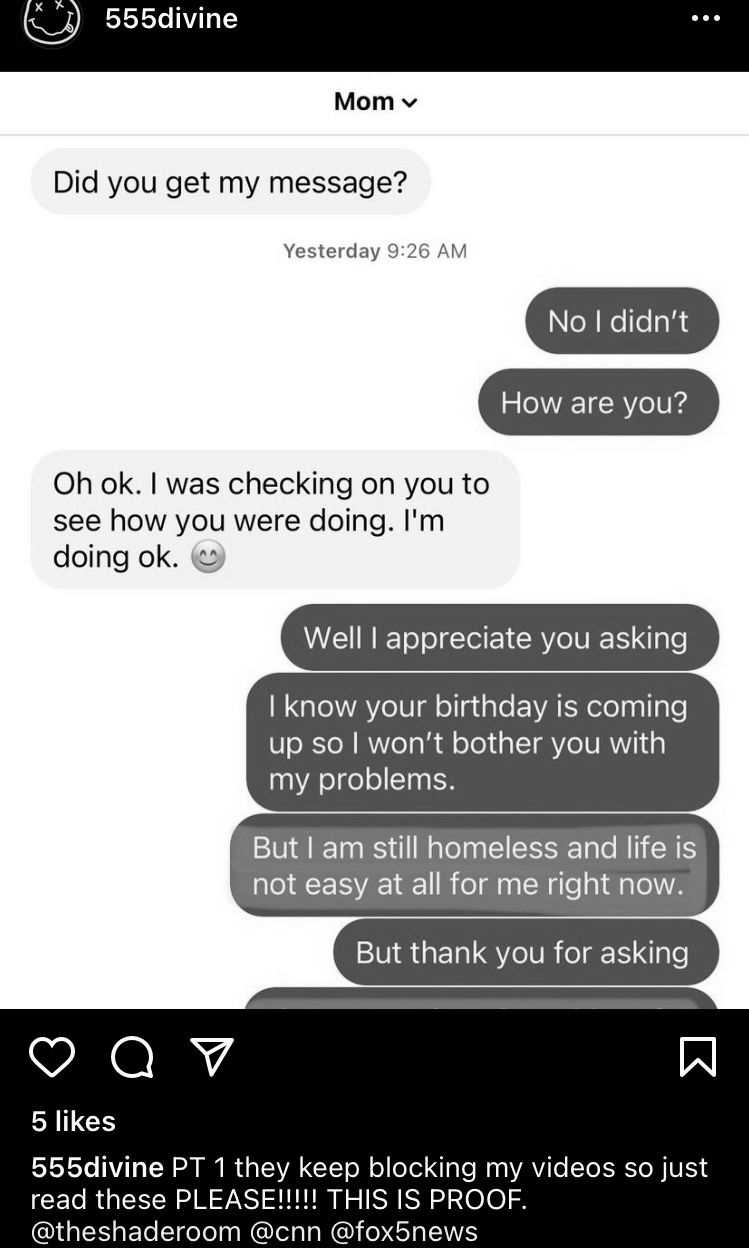This screenshot has width=749, height=1248.
Task: Open the @fox5news mention in caption
Action: click(403, 1231)
